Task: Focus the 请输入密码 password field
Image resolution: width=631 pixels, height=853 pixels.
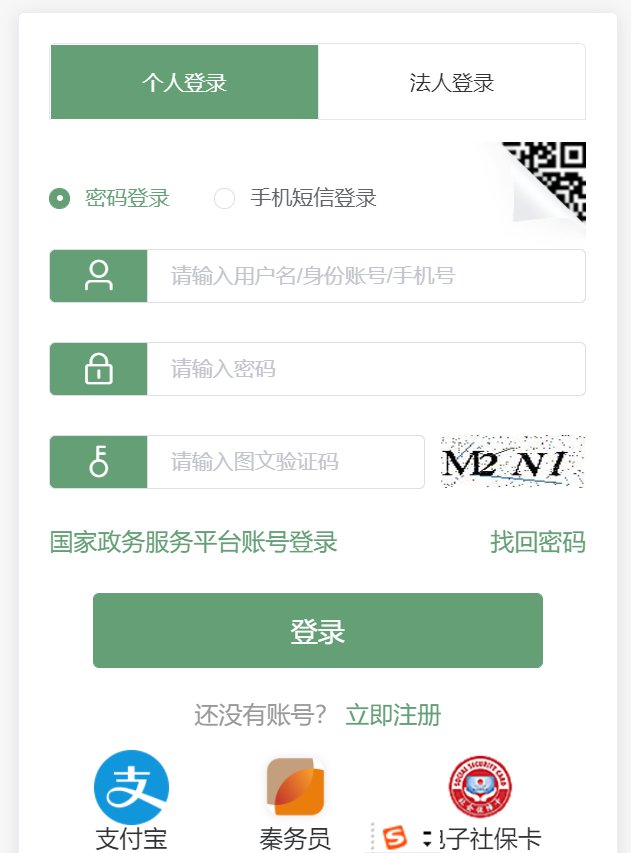Action: pyautogui.click(x=365, y=369)
